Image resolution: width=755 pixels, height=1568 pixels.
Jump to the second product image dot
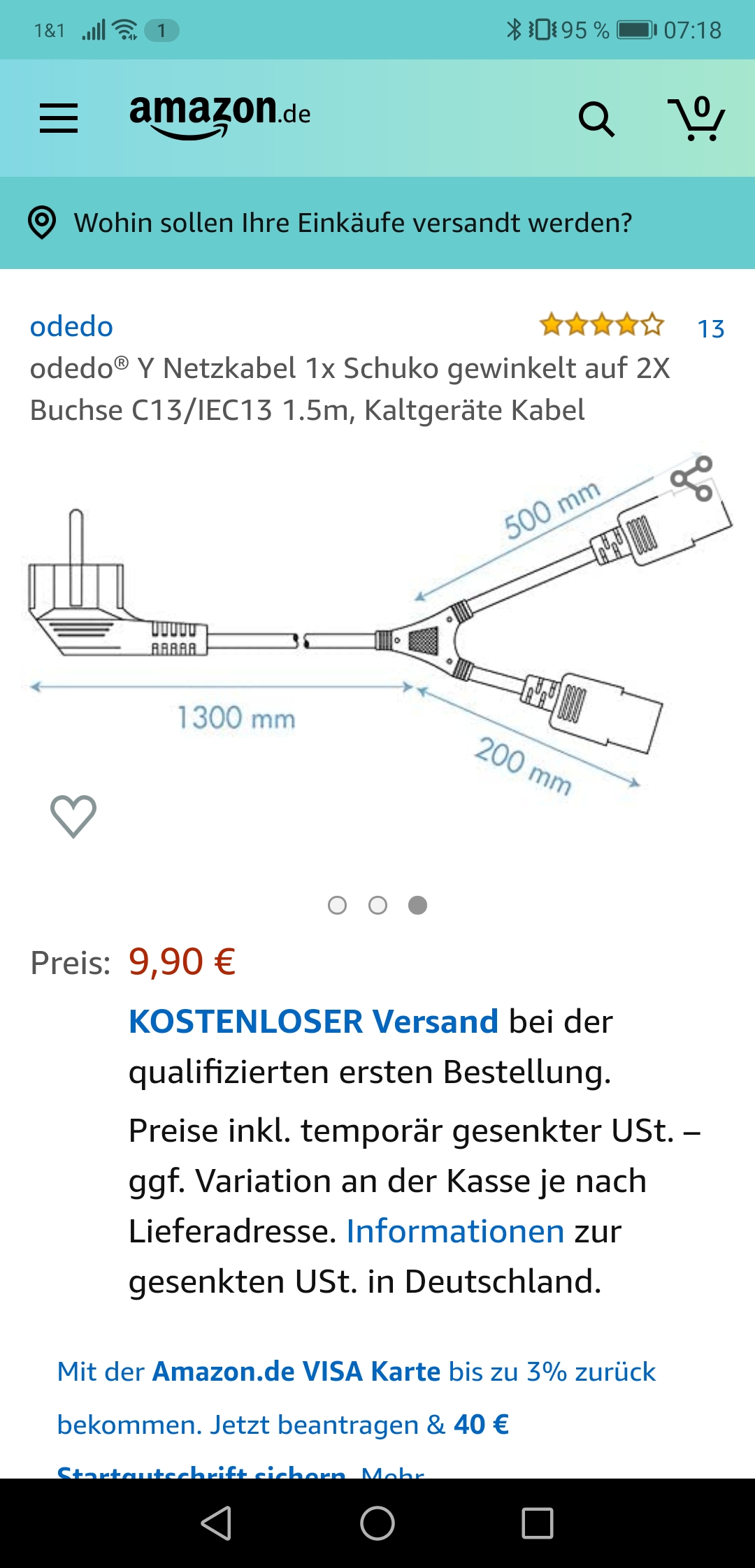[x=377, y=906]
